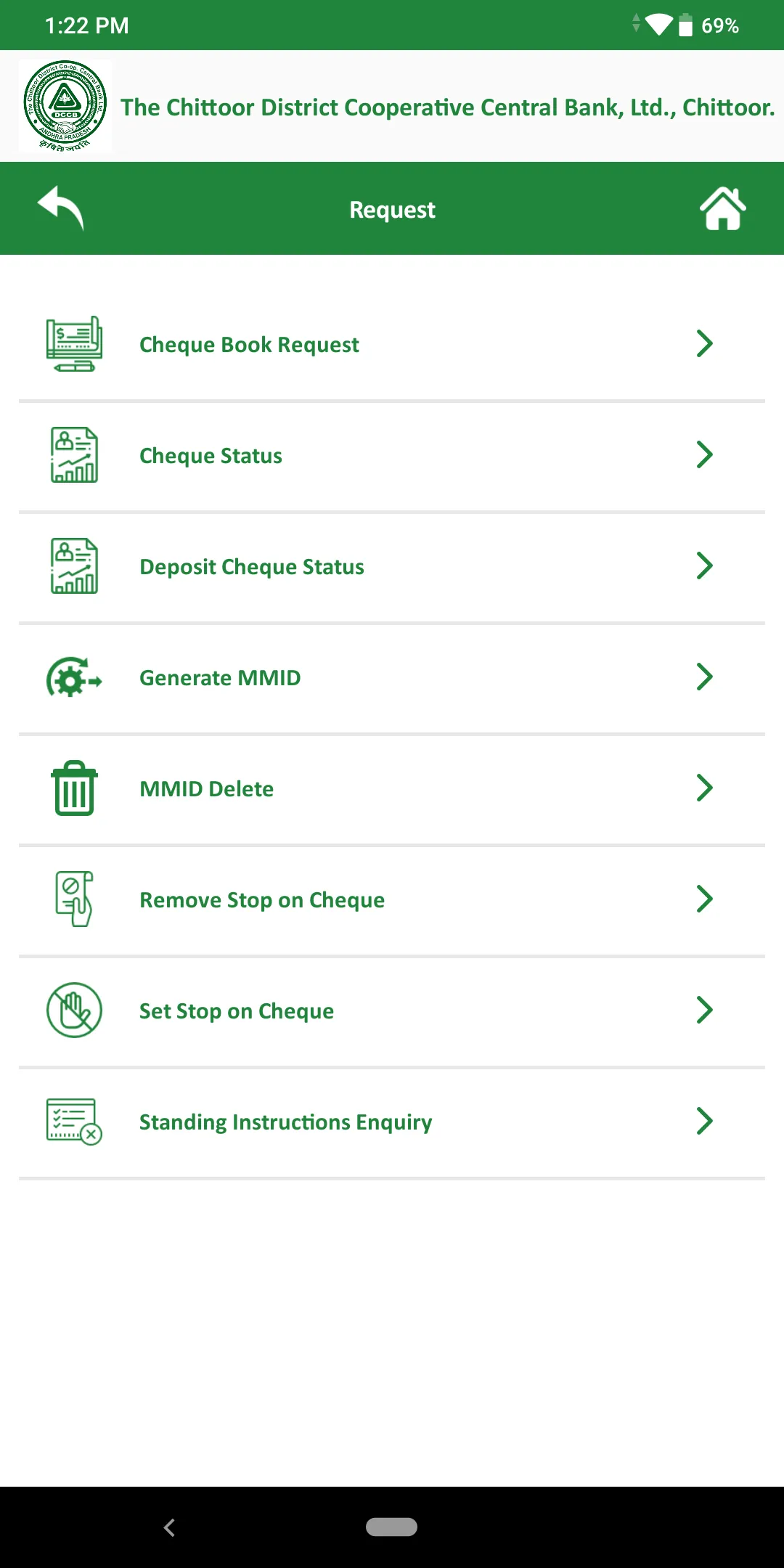
Task: Click the back arrow to return
Action: (x=60, y=208)
